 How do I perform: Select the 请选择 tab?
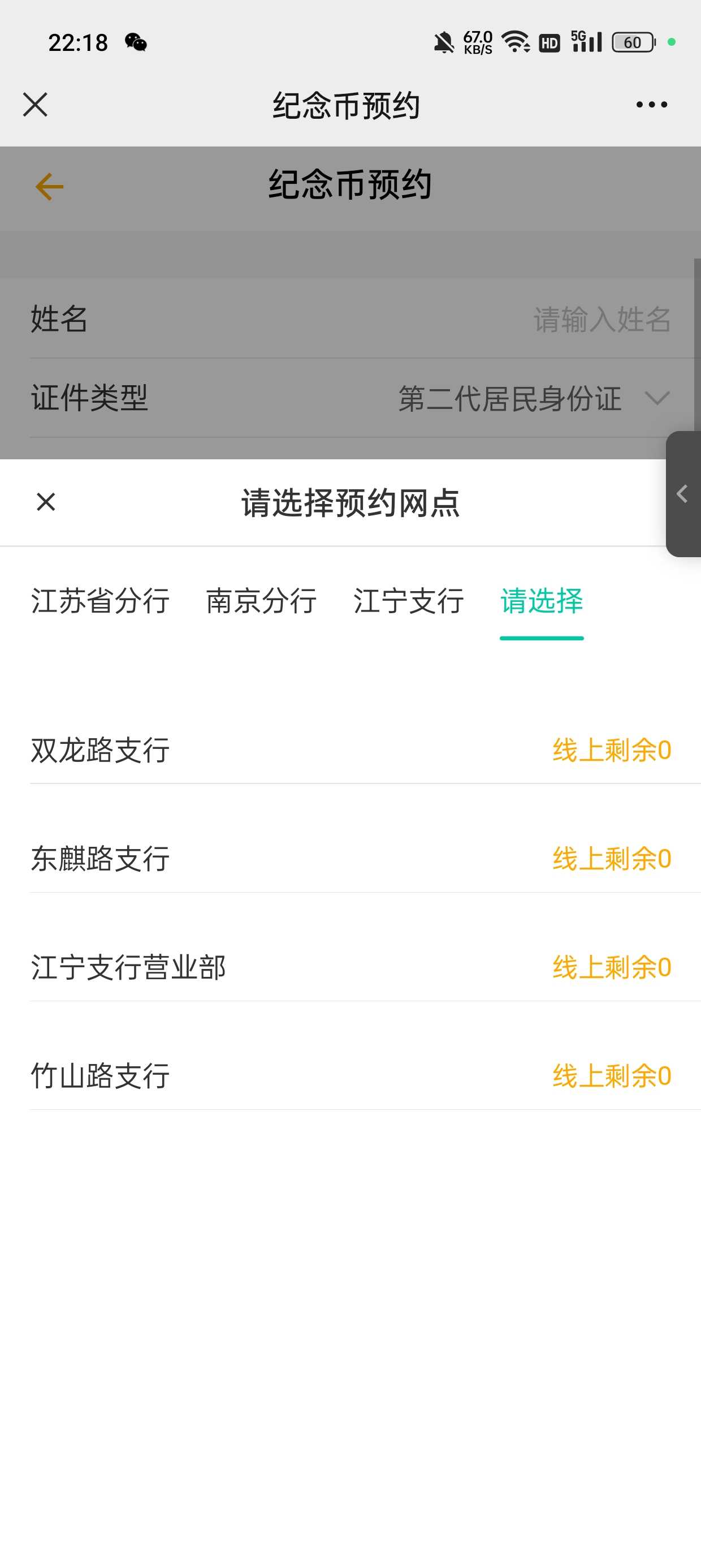pos(542,601)
